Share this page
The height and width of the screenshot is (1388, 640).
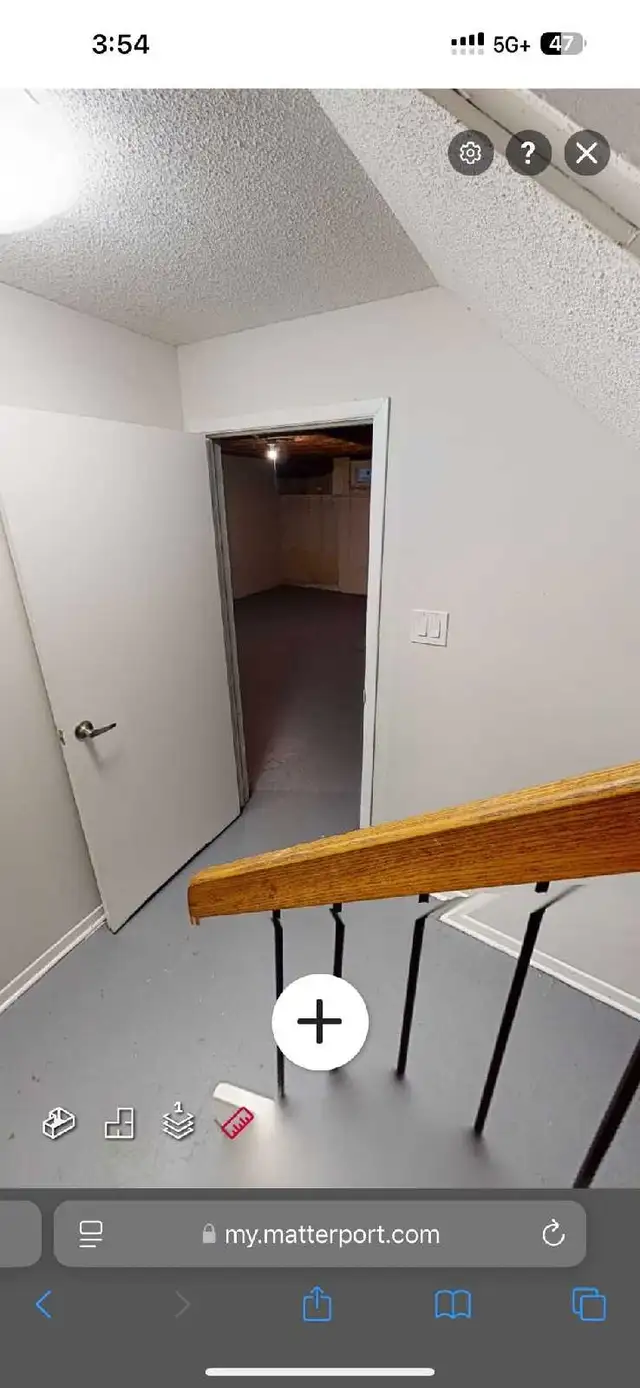(x=317, y=1303)
